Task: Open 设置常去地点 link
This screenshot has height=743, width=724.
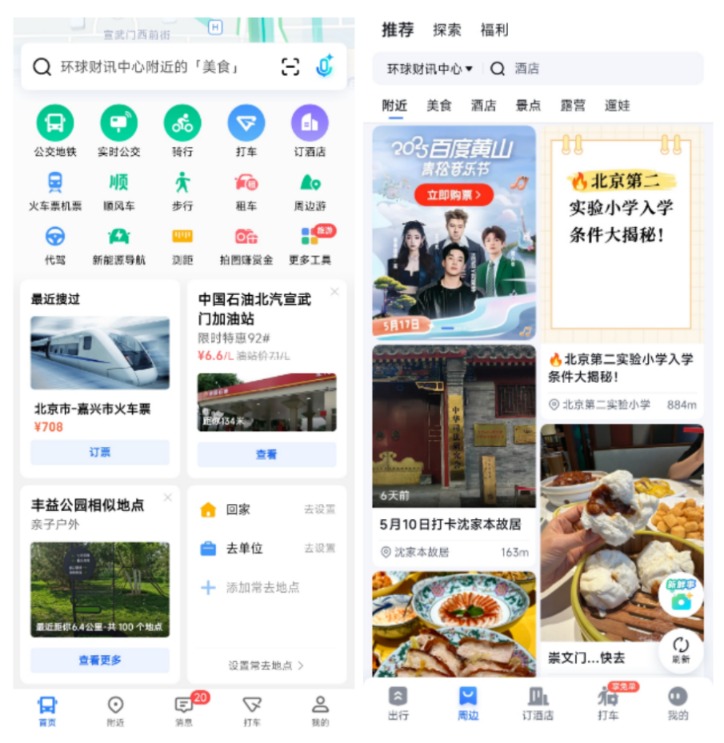Action: pyautogui.click(x=266, y=665)
